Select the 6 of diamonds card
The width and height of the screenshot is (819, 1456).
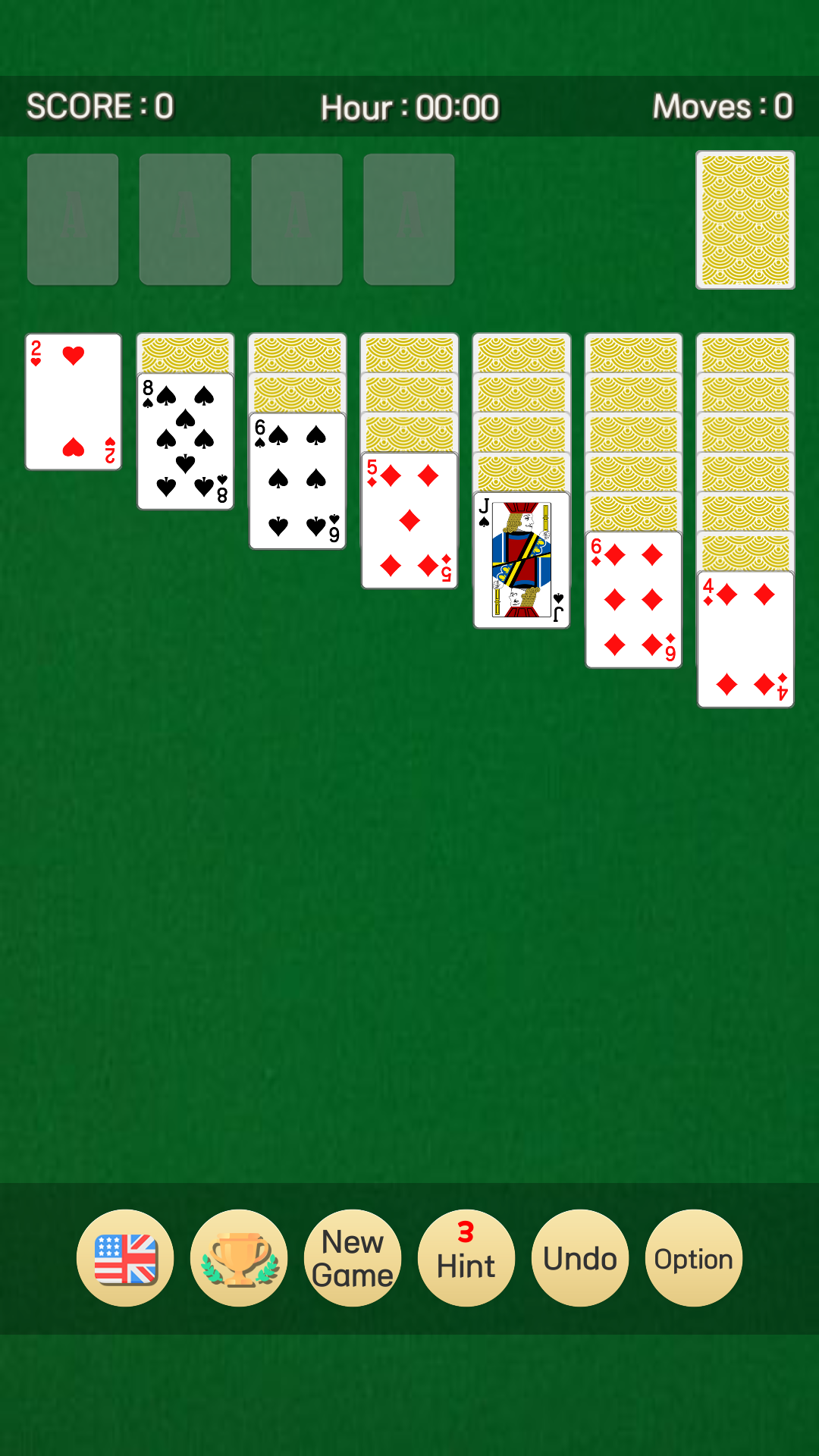point(633,599)
